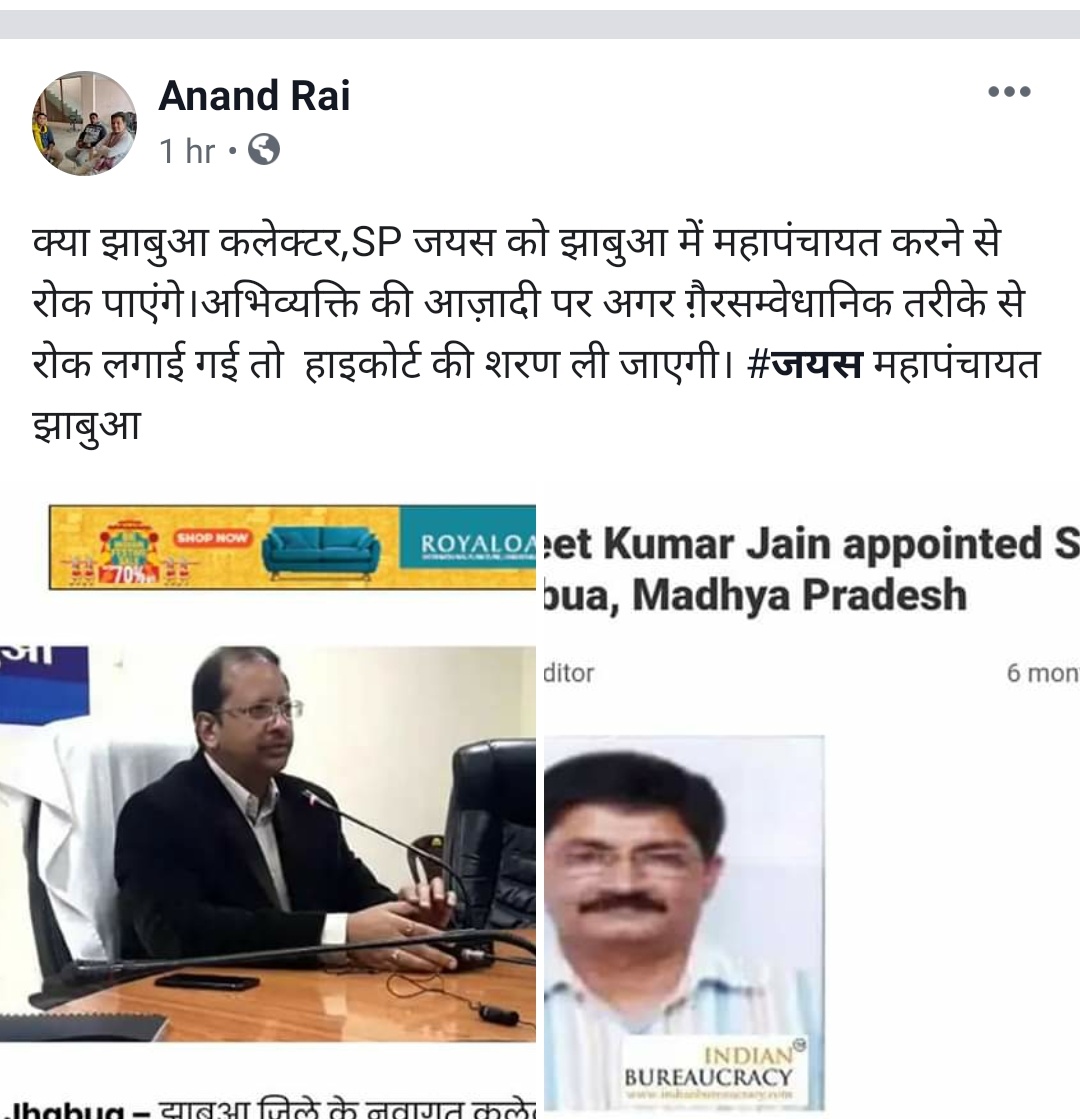Open the Anand Rai profile name link
1080x1119 pixels.
[254, 96]
